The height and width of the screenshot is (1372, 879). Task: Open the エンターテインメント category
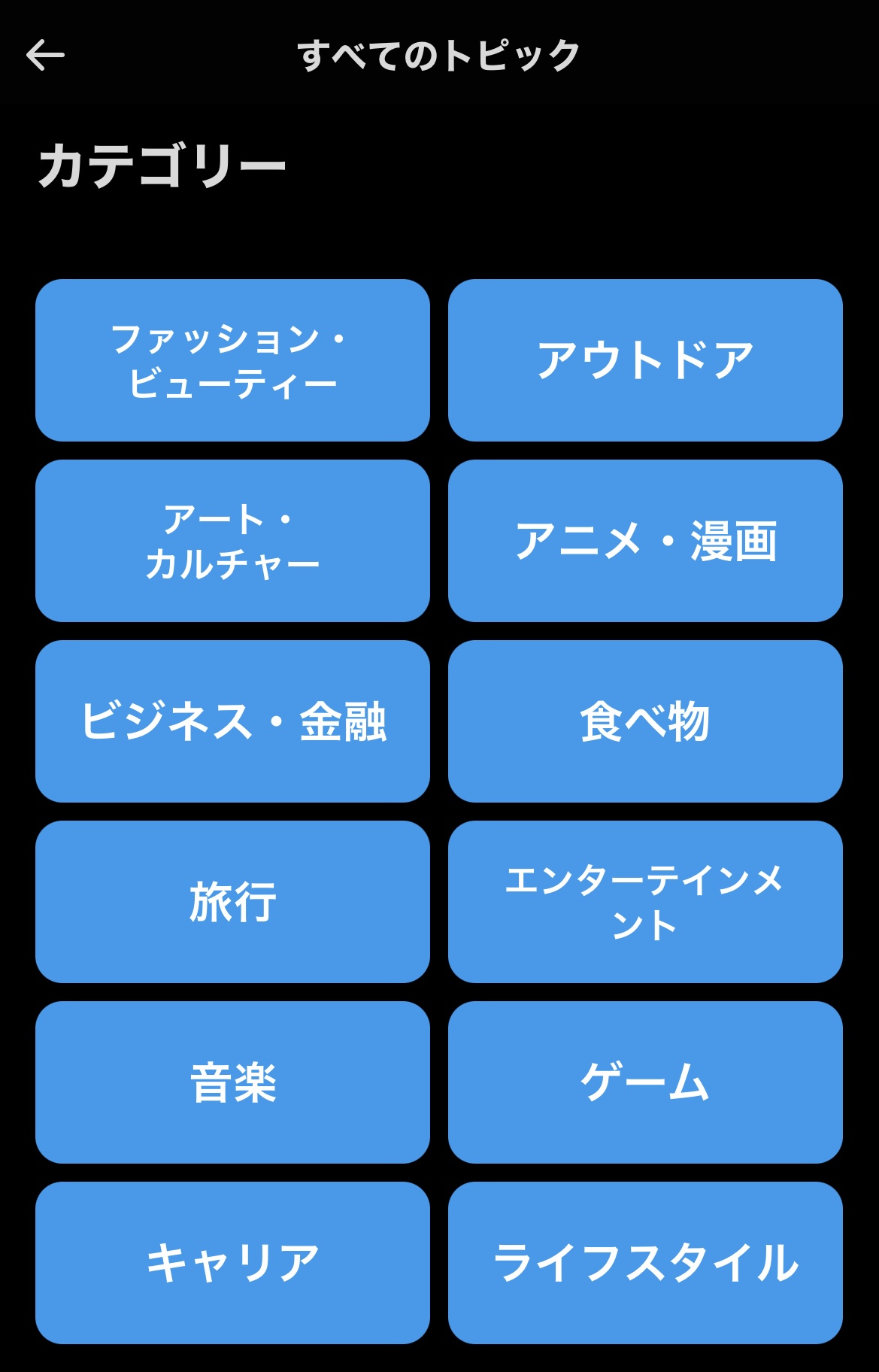(x=645, y=902)
